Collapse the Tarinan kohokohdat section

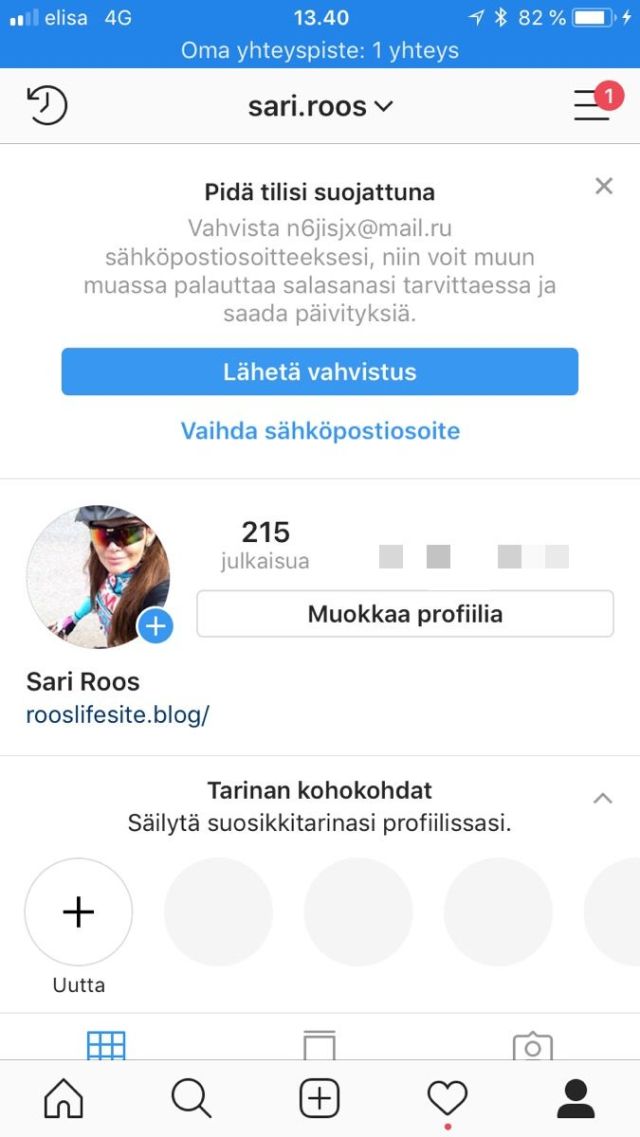coord(603,798)
